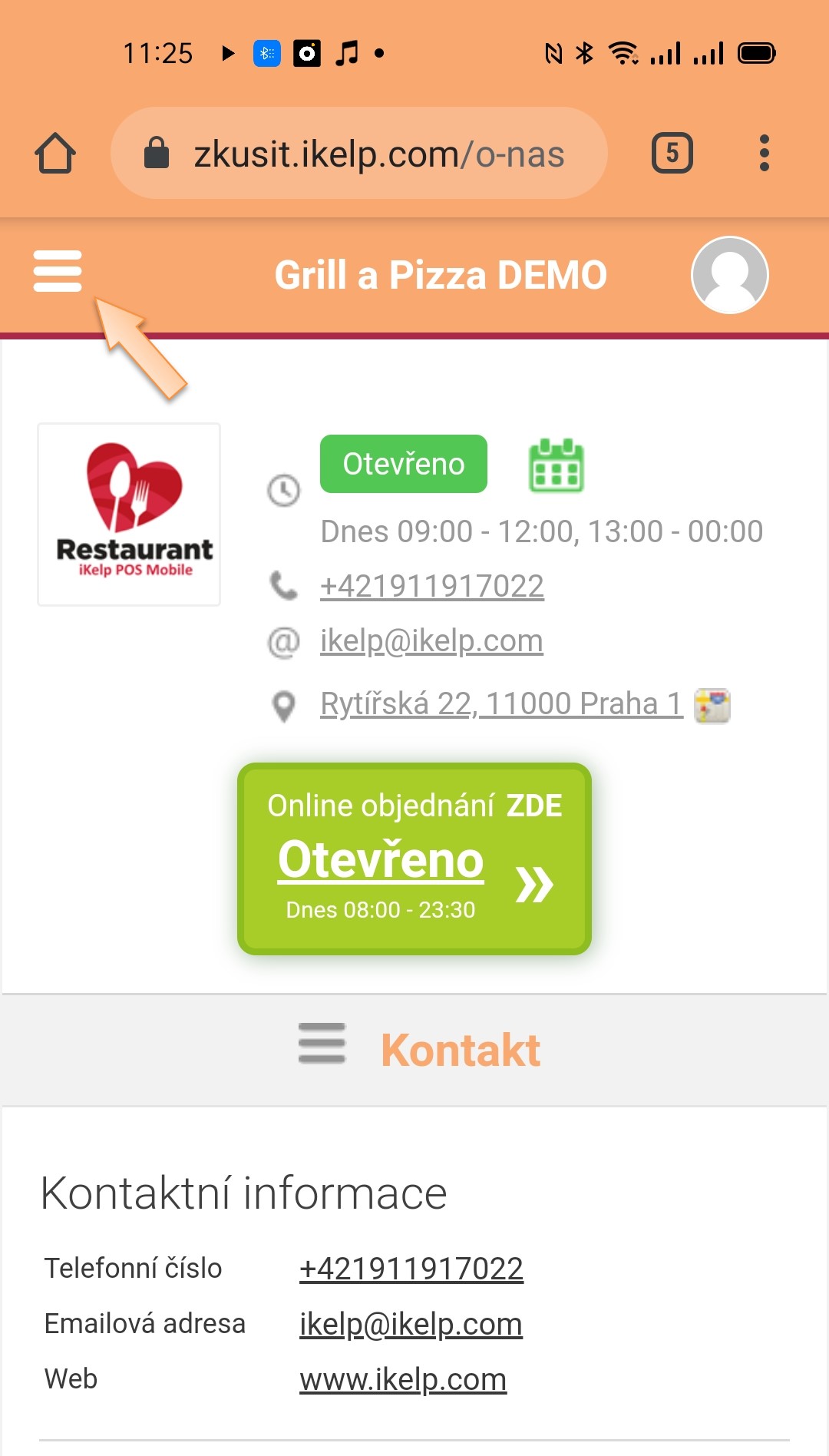Open the green opening hours calendar icon
The width and height of the screenshot is (829, 1456).
click(x=557, y=465)
